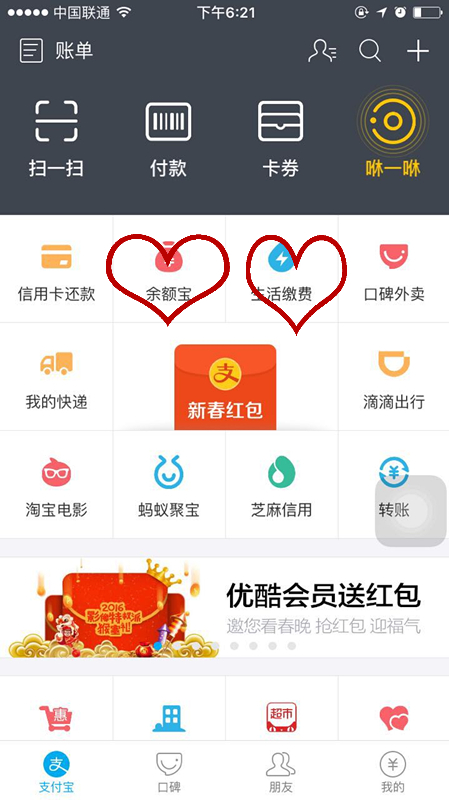Open 付款 payment code
Viewport: 449px width, 800px height.
coord(168,139)
